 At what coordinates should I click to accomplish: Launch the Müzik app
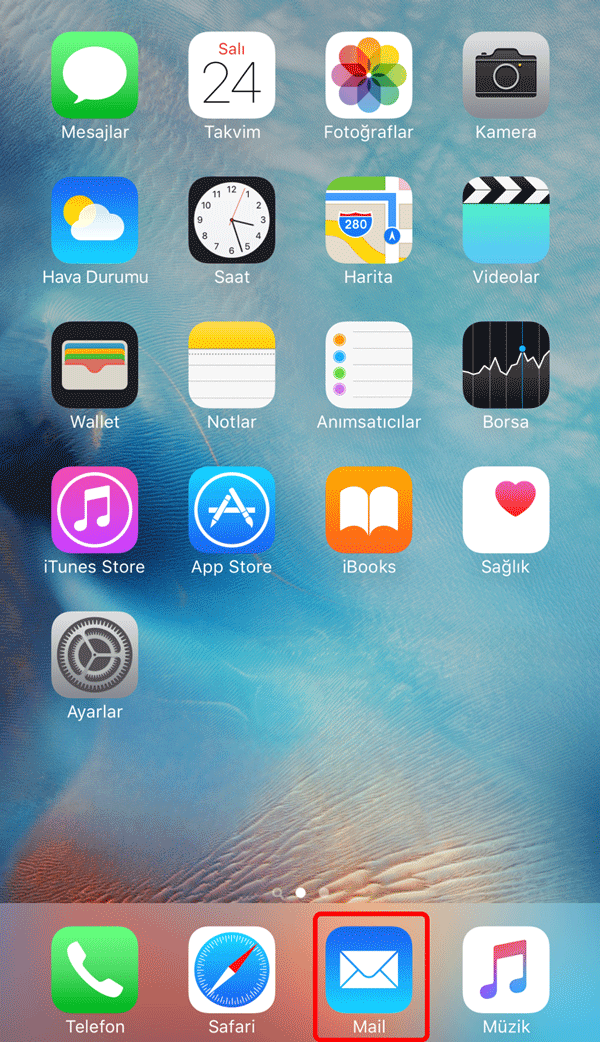(506, 970)
